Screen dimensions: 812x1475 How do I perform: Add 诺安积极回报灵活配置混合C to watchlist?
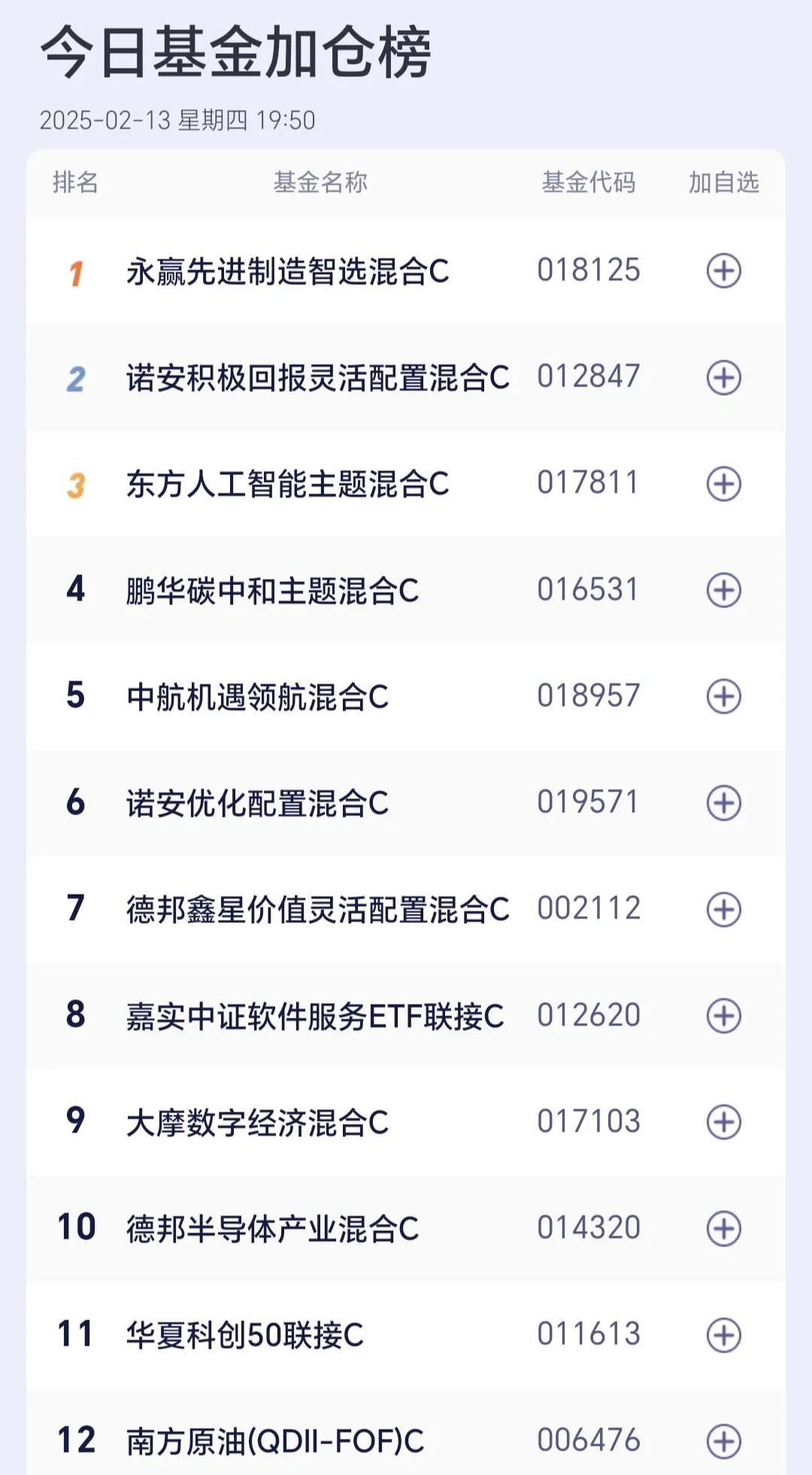(x=724, y=378)
